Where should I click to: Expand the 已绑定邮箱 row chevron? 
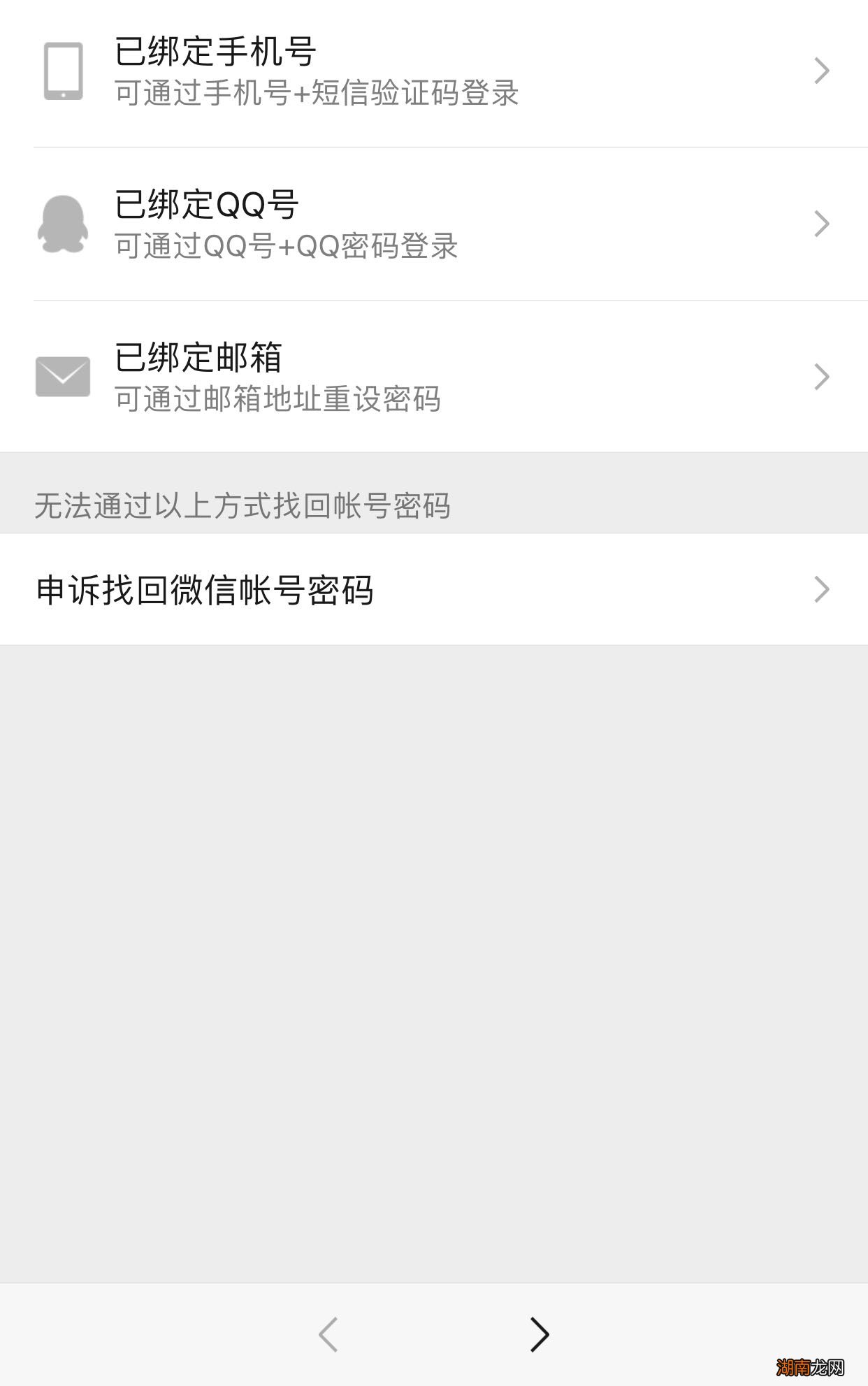click(x=821, y=377)
